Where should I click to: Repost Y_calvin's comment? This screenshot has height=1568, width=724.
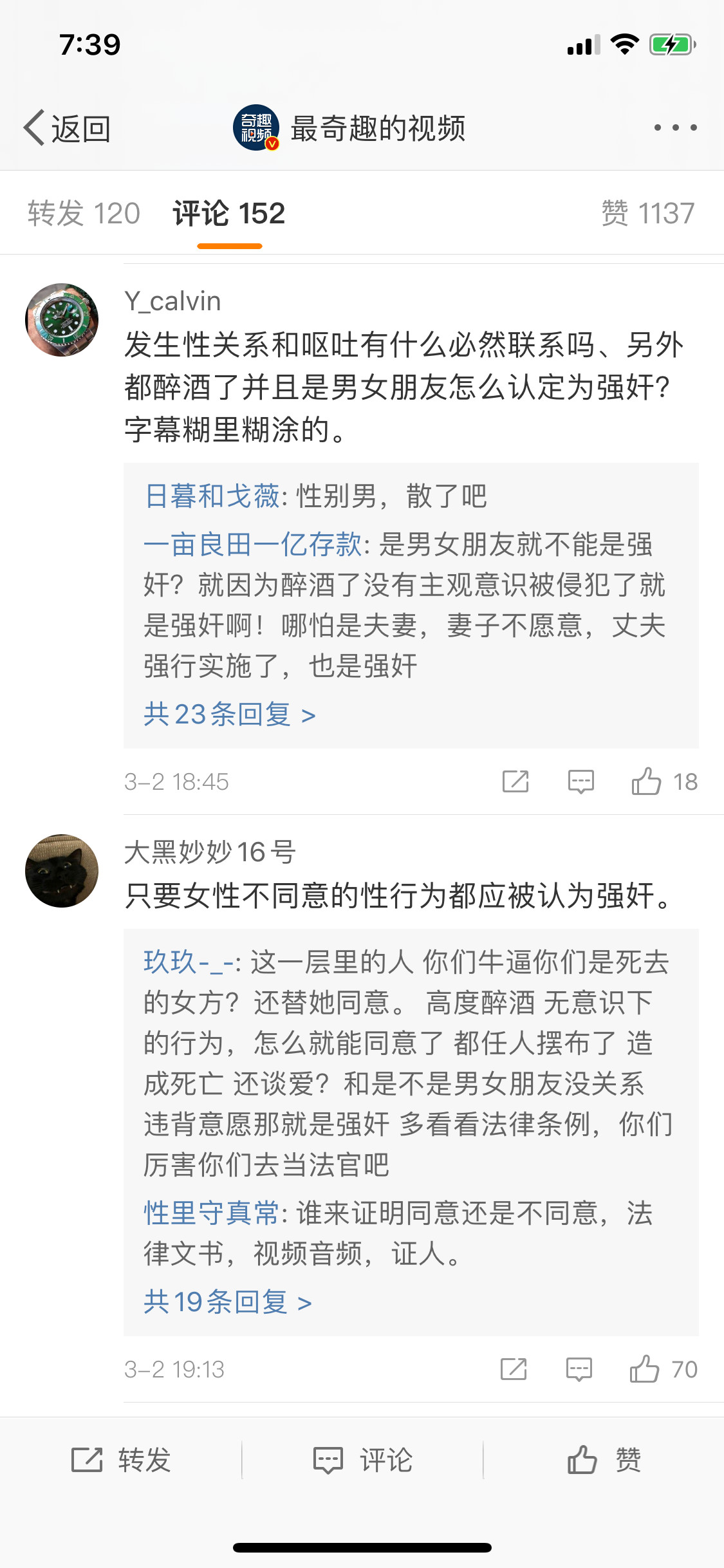point(515,781)
